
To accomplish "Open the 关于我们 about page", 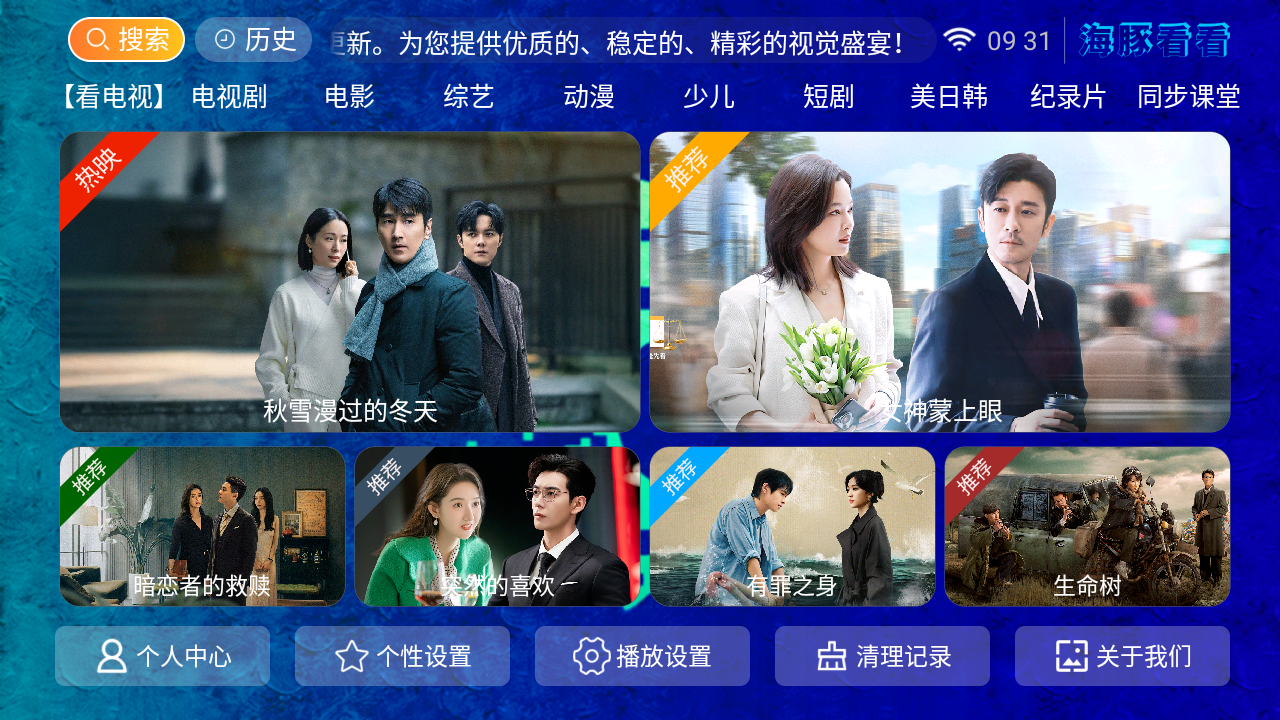I will pyautogui.click(x=1122, y=656).
